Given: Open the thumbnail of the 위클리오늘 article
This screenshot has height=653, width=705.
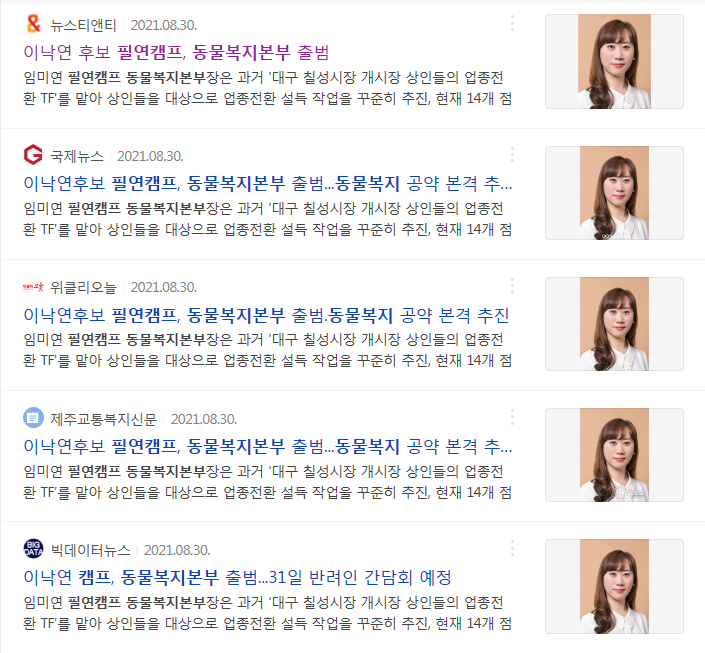Looking at the screenshot, I should (x=614, y=324).
